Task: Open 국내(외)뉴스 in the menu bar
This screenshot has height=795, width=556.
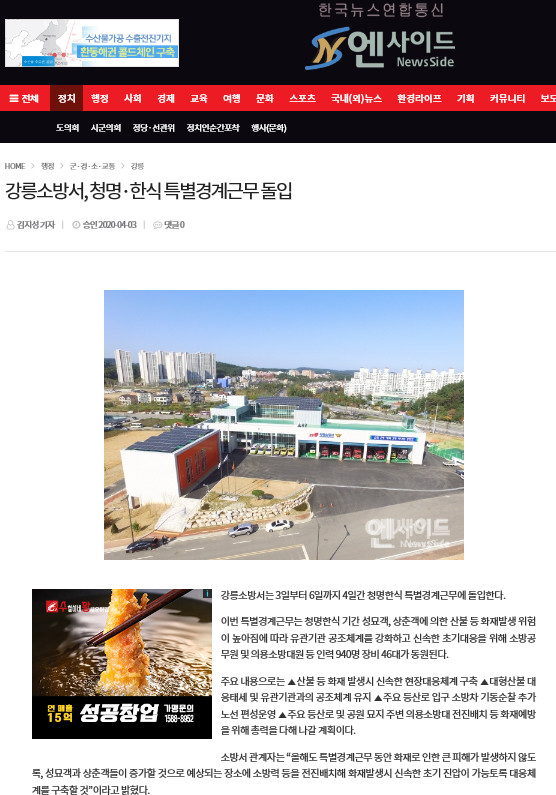Action: point(356,98)
